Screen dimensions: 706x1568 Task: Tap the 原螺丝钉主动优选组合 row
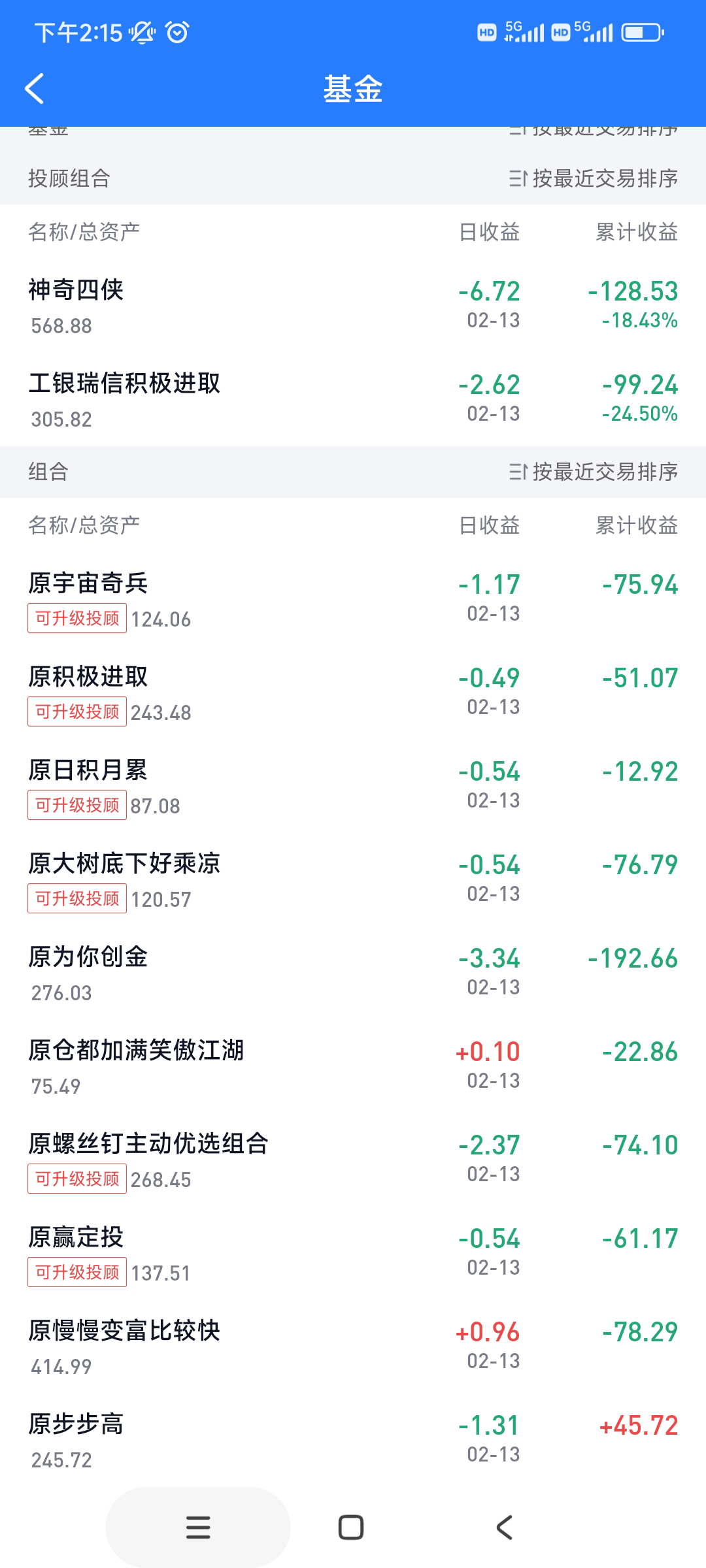pos(148,1144)
